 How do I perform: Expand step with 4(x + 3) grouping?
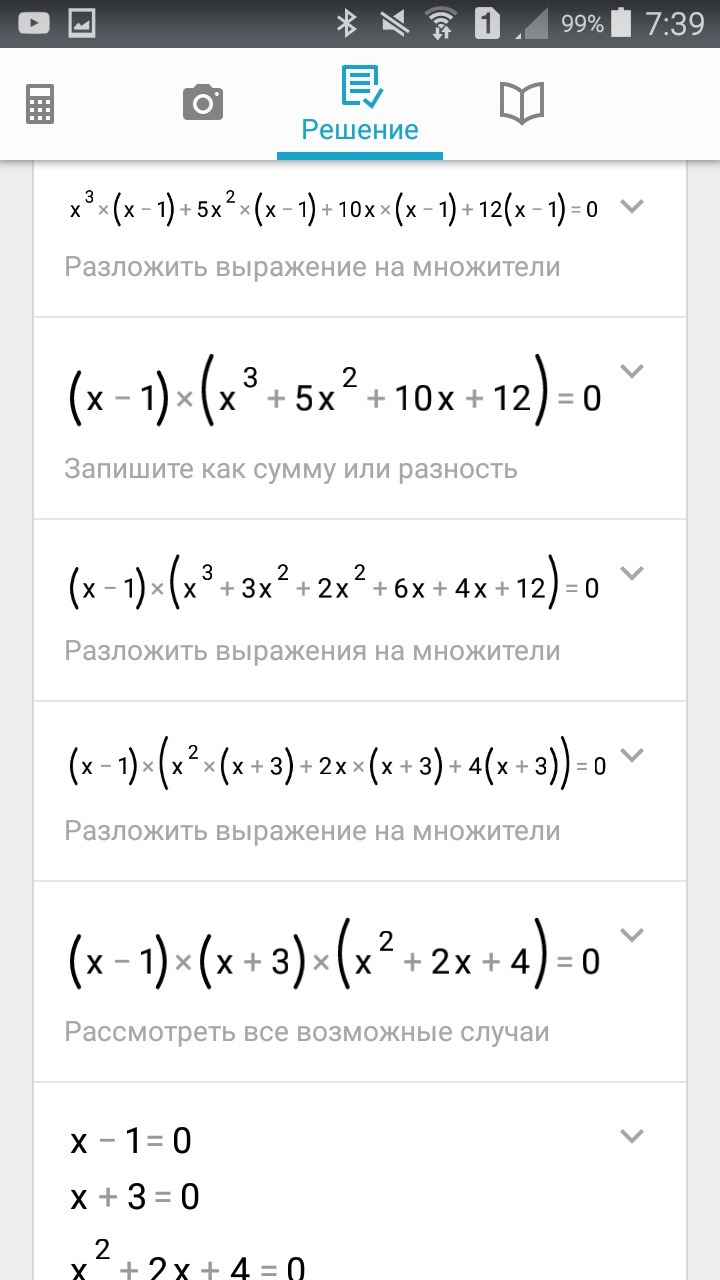click(632, 754)
